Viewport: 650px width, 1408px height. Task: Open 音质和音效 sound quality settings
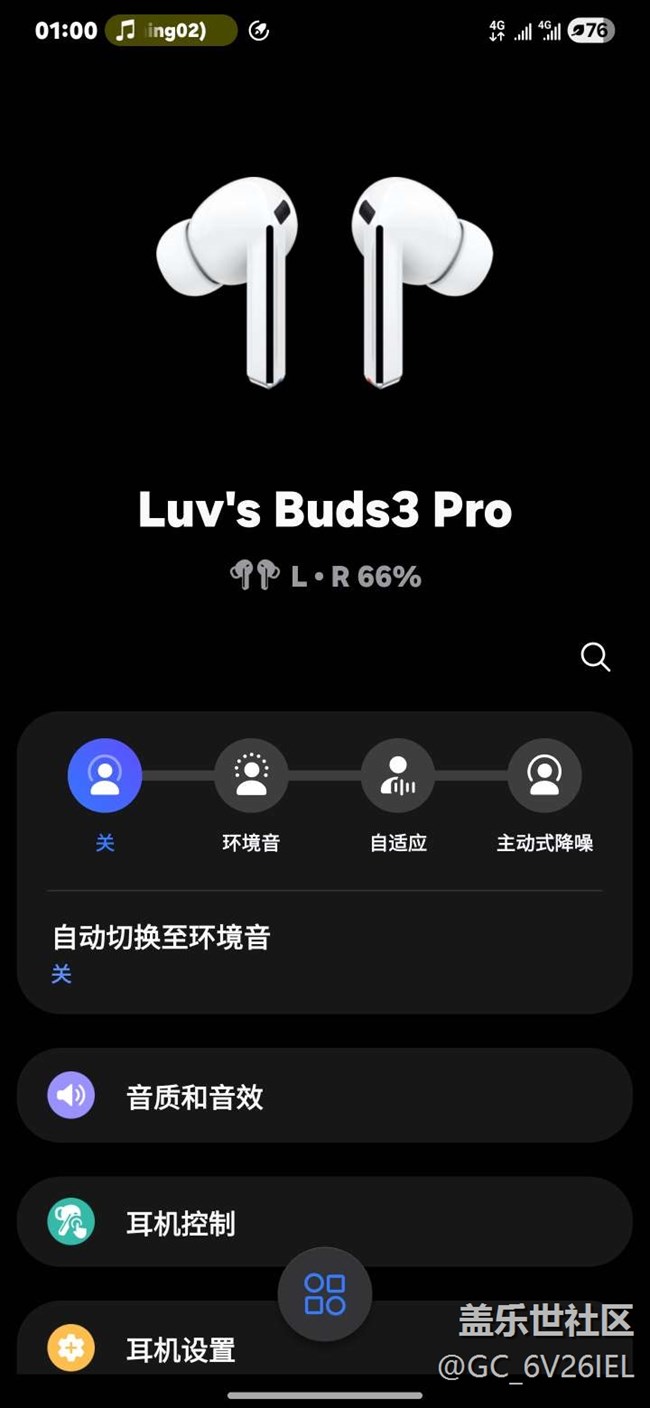[x=324, y=1096]
